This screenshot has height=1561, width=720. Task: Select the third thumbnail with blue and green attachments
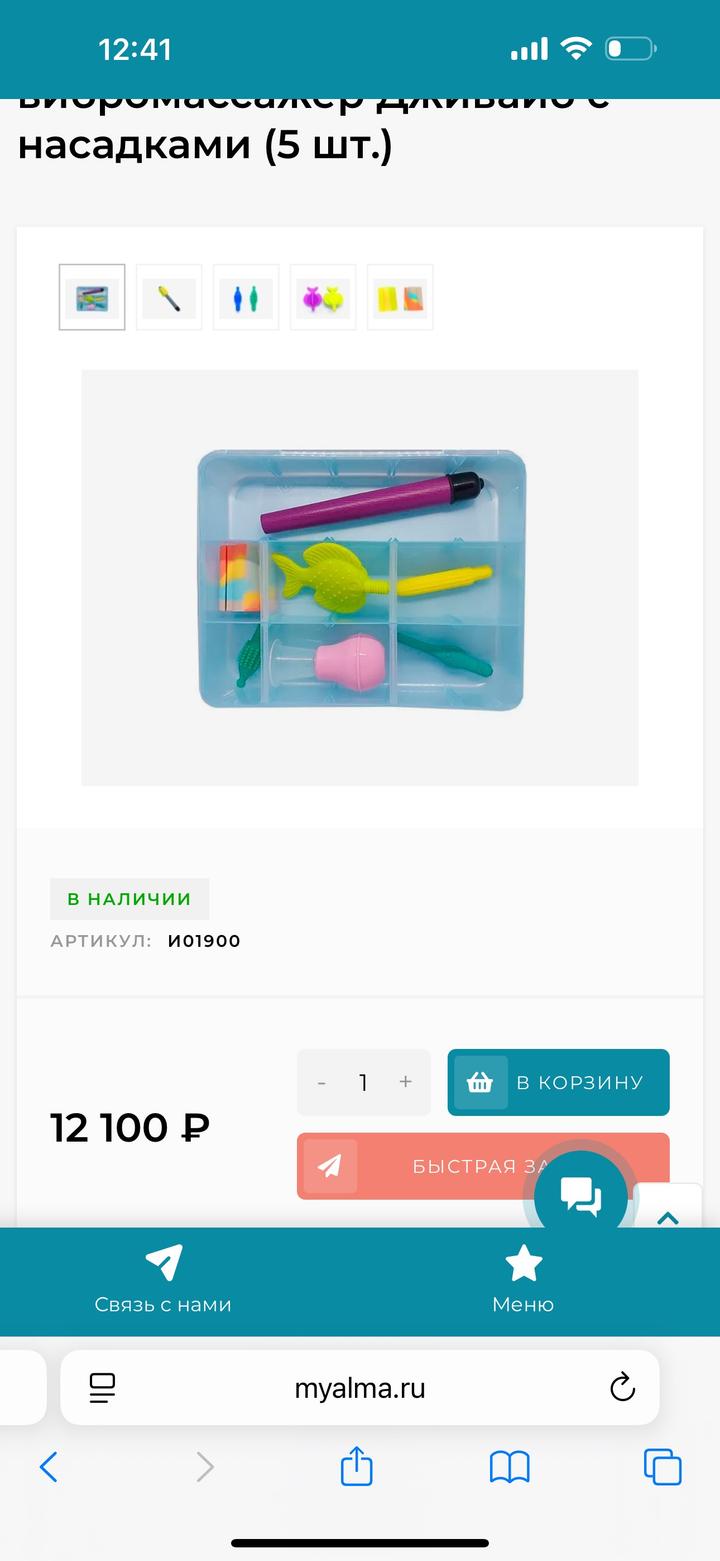246,297
